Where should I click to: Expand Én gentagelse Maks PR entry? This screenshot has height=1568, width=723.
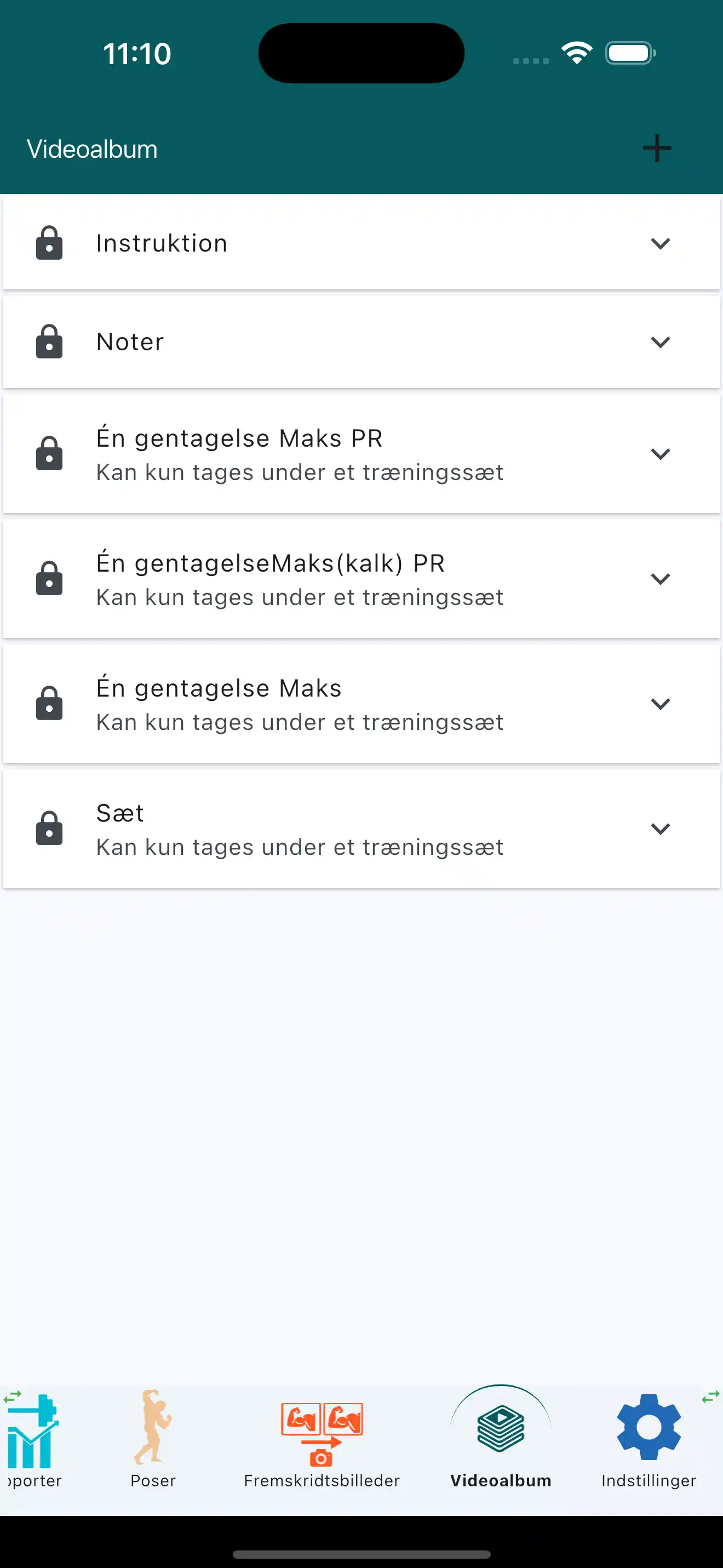(661, 453)
